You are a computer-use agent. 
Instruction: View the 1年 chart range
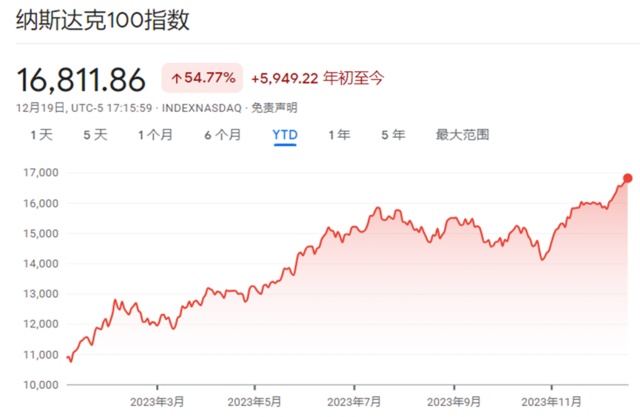339,134
